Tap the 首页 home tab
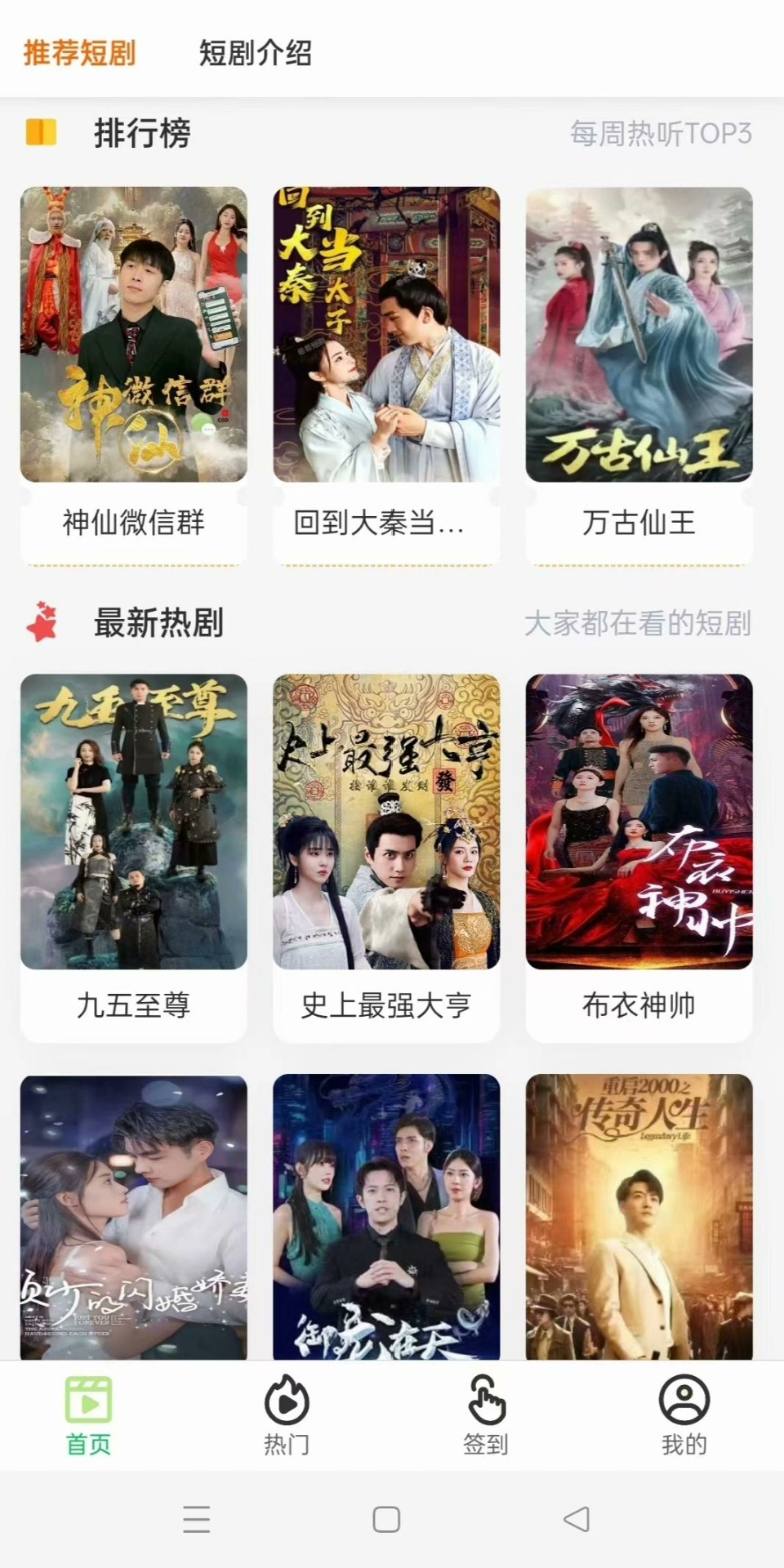Screen dimensions: 784x1568 (x=88, y=1415)
